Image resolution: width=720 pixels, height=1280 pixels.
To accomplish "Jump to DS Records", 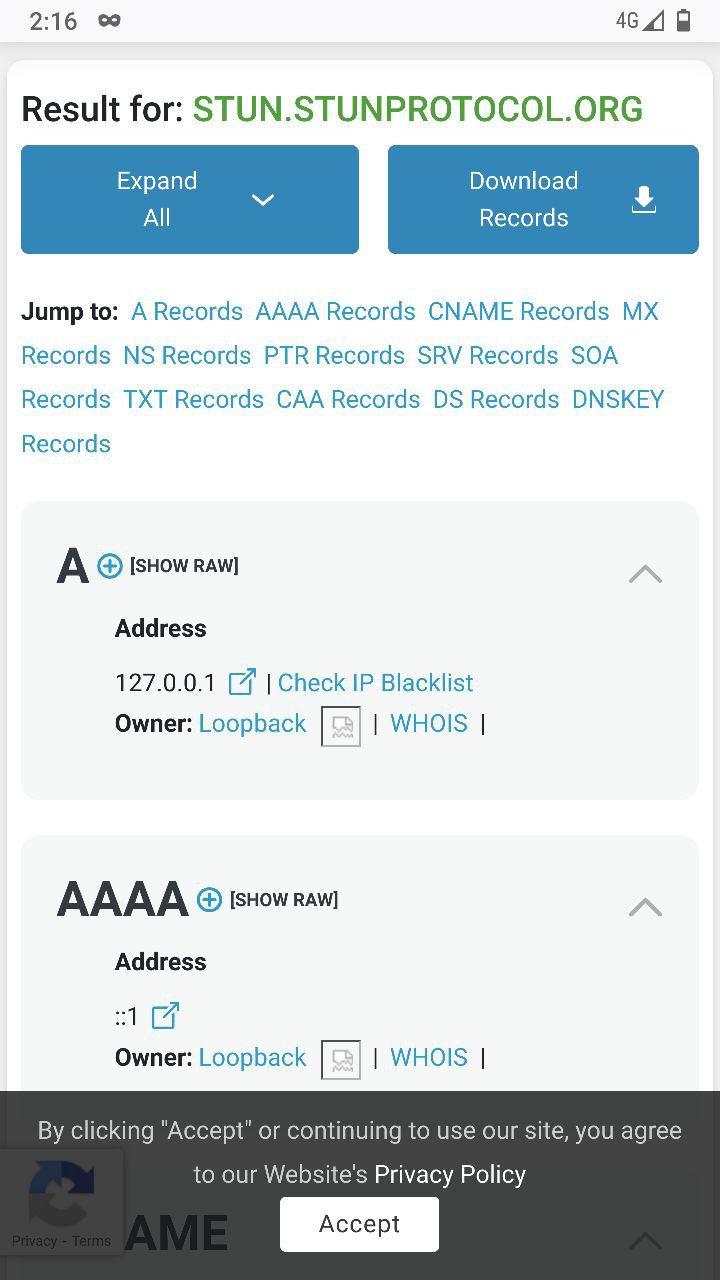I will (496, 400).
